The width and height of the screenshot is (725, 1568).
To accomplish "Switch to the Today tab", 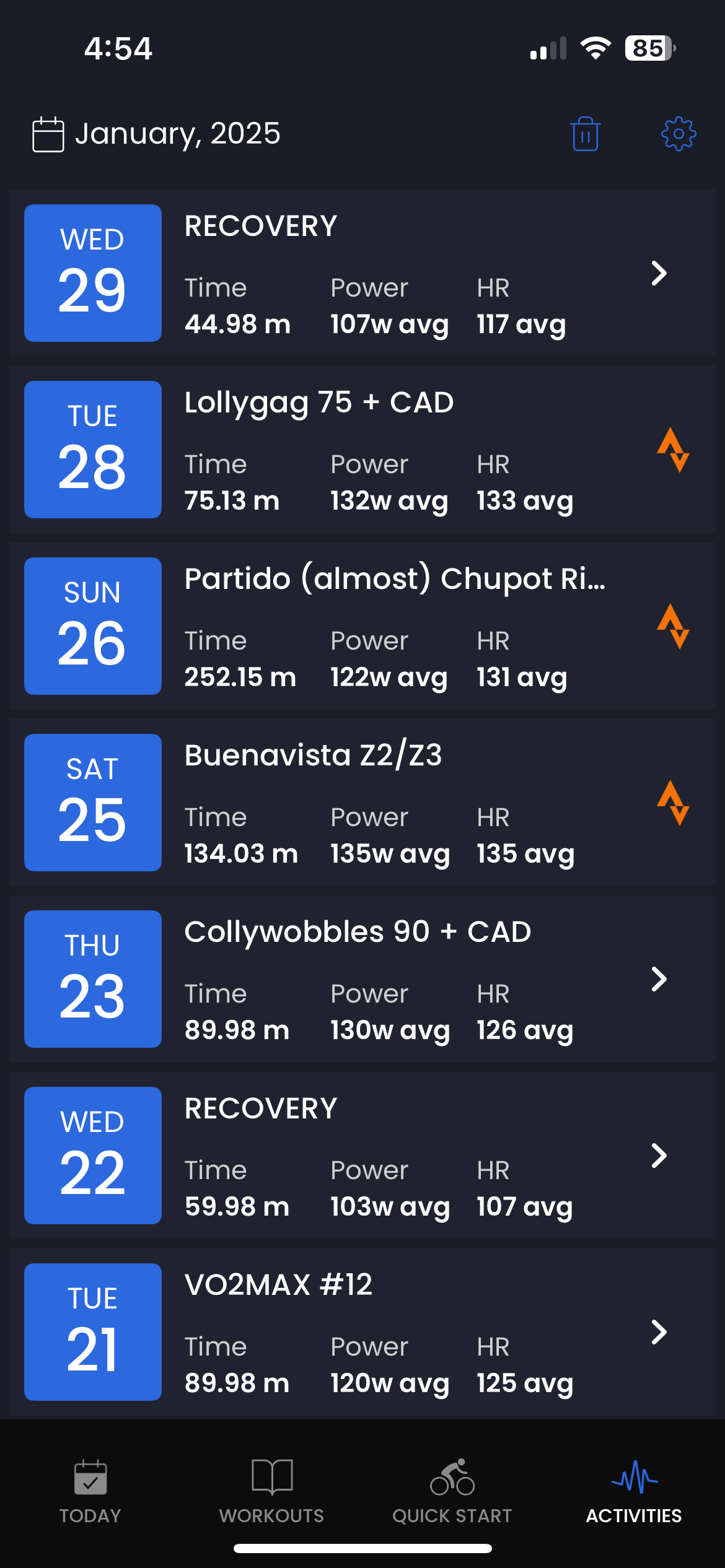I will click(x=90, y=1491).
